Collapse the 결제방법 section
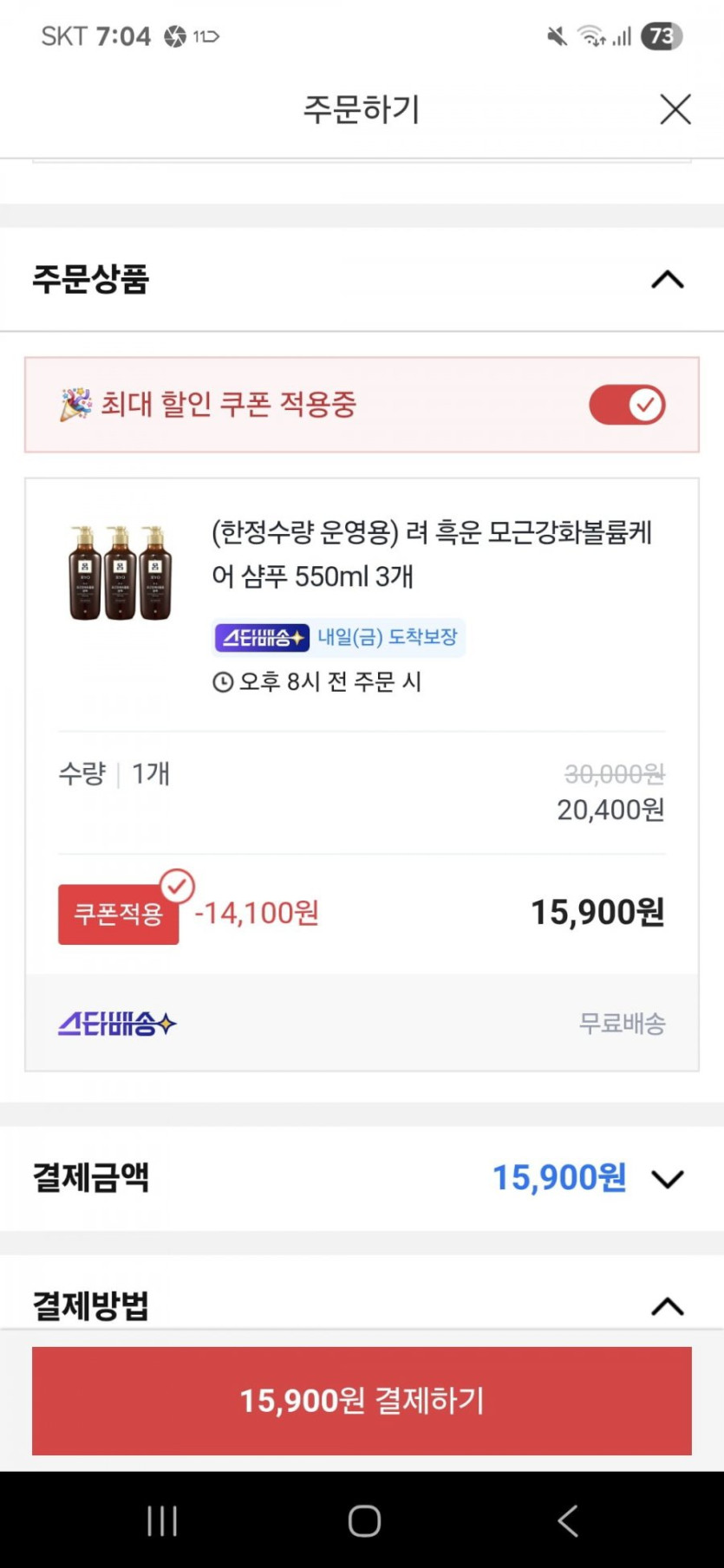Image resolution: width=724 pixels, height=1568 pixels. point(667,1305)
